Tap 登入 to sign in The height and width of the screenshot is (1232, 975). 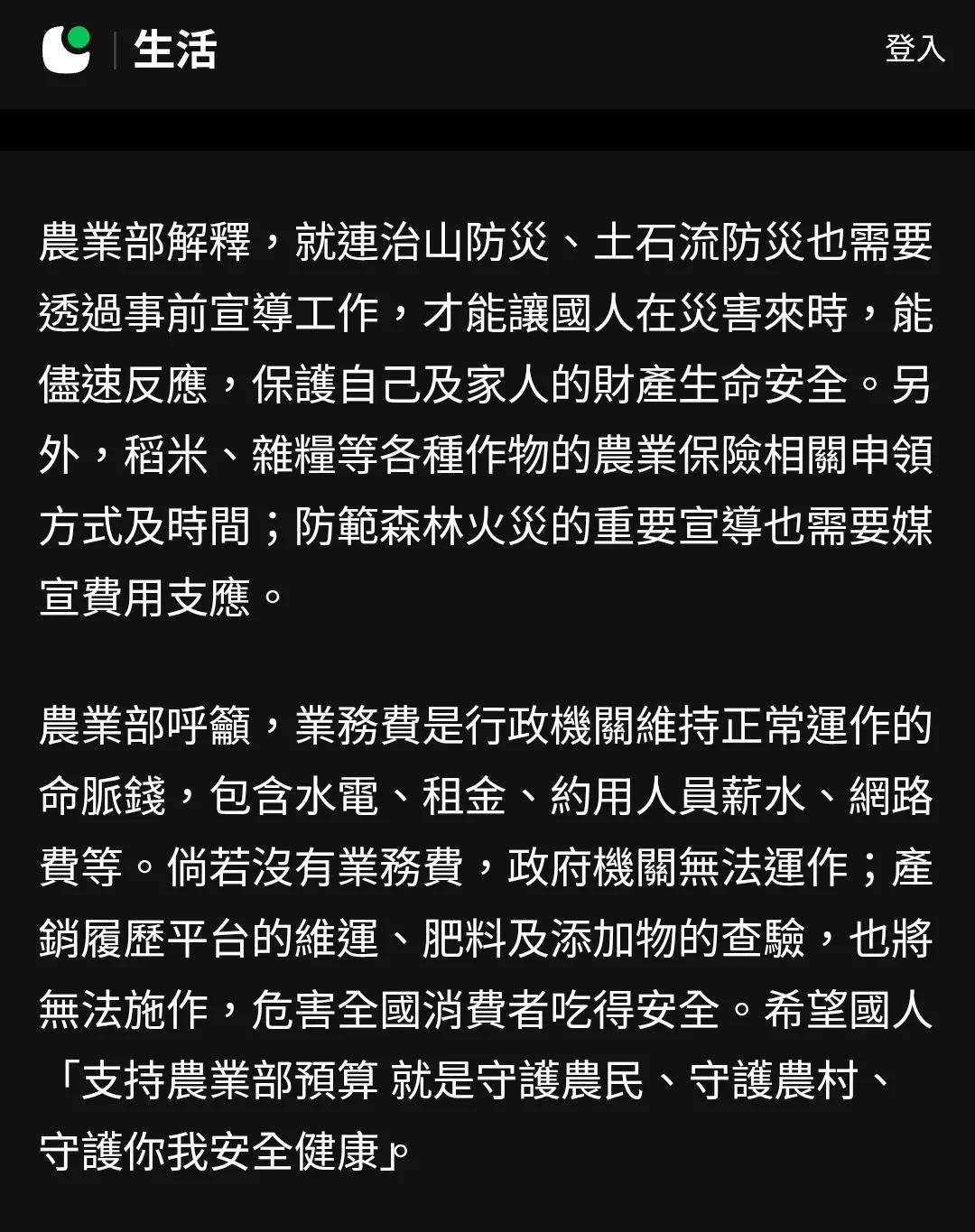coord(914,49)
